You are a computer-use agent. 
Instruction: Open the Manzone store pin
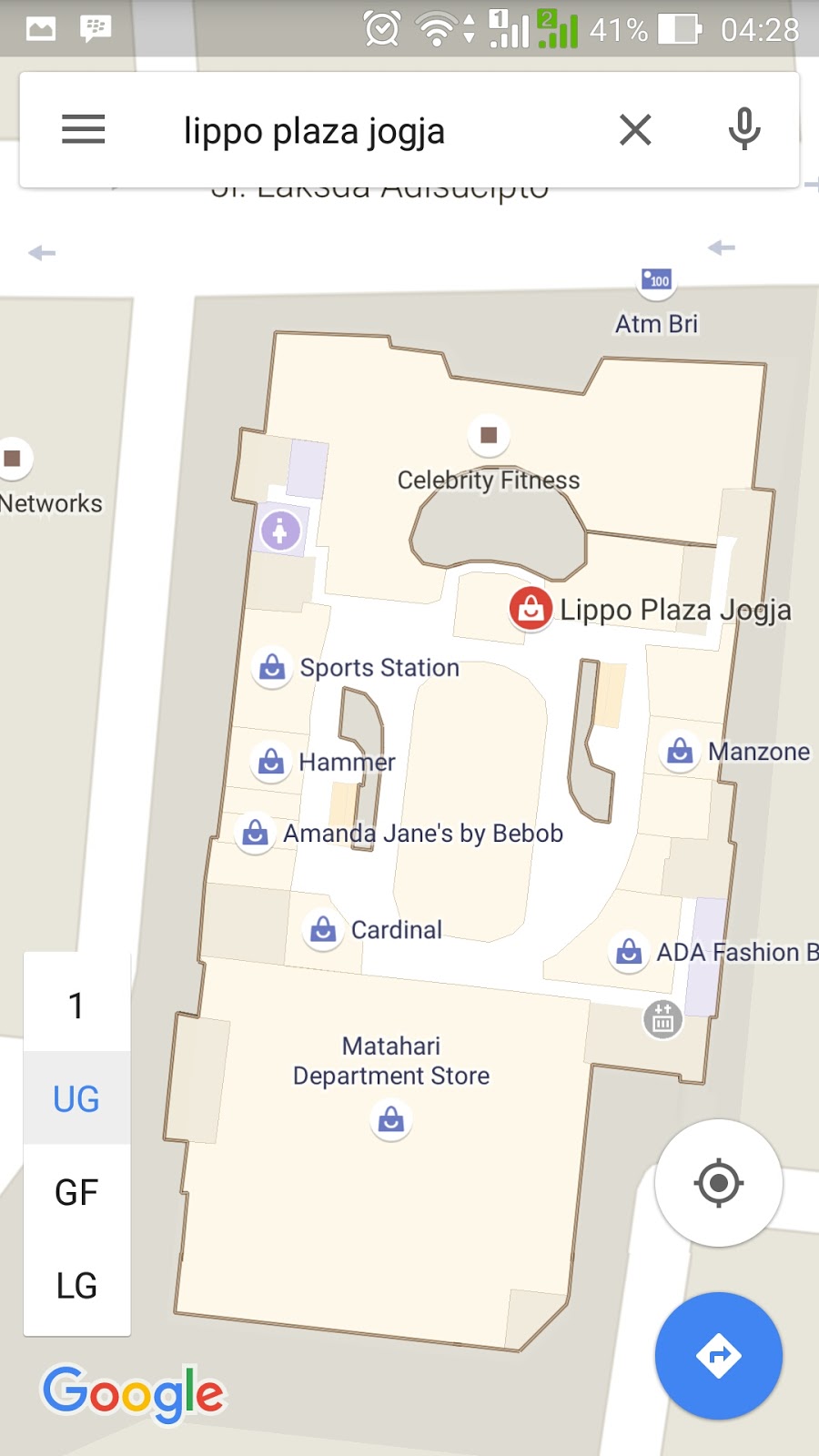tap(680, 752)
